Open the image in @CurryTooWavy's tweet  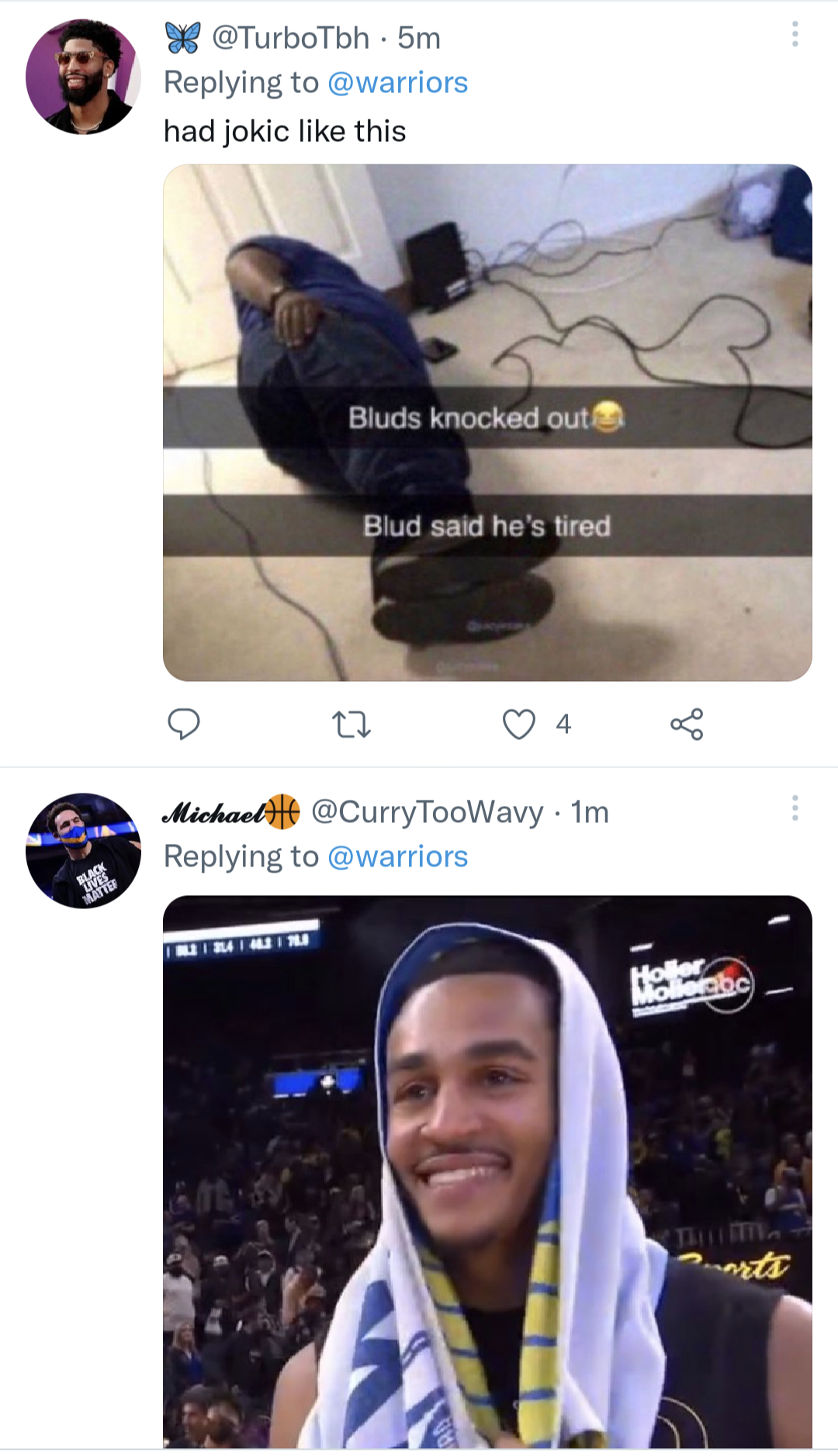click(487, 1171)
